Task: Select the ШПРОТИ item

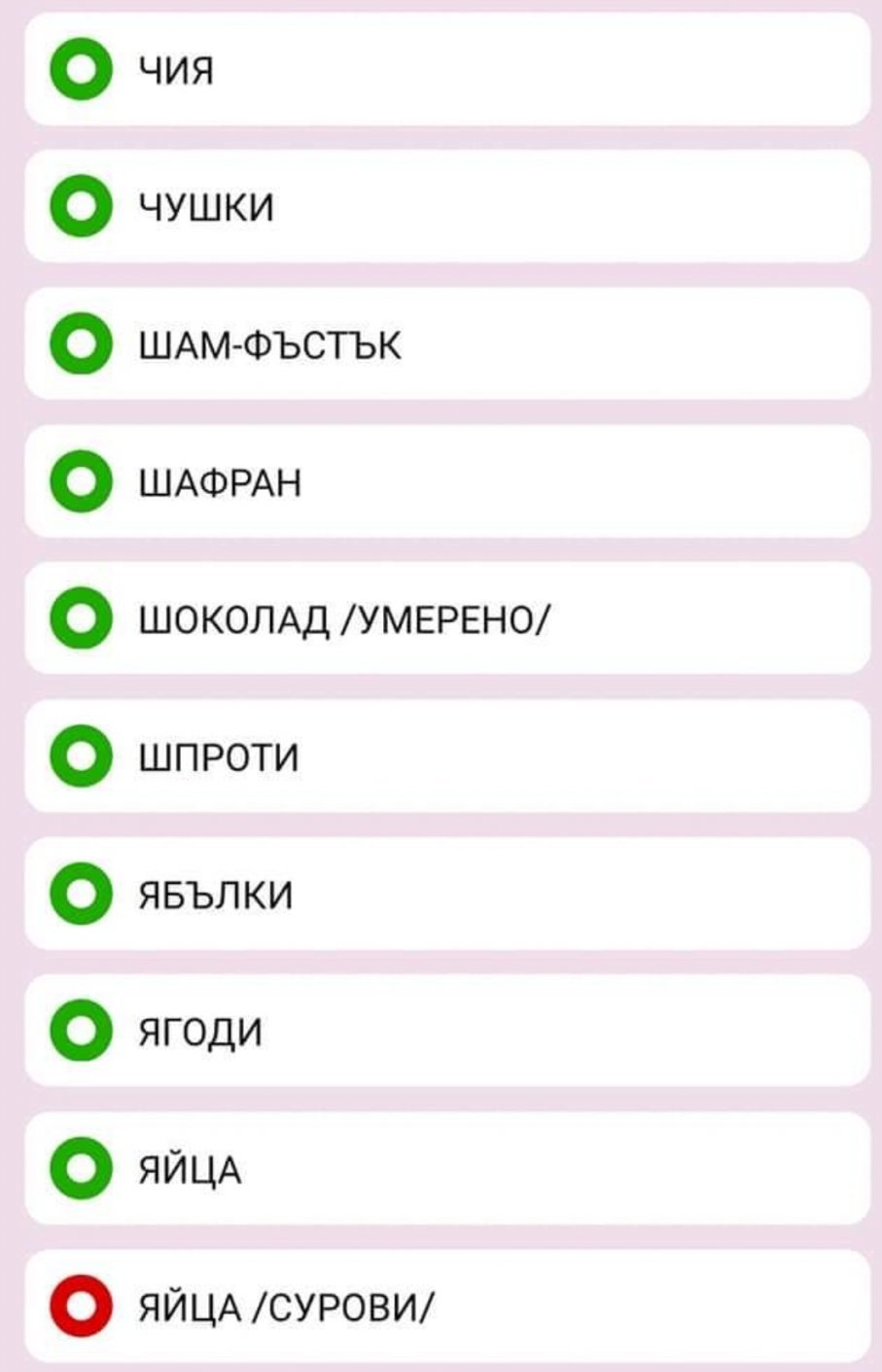Action: click(445, 756)
